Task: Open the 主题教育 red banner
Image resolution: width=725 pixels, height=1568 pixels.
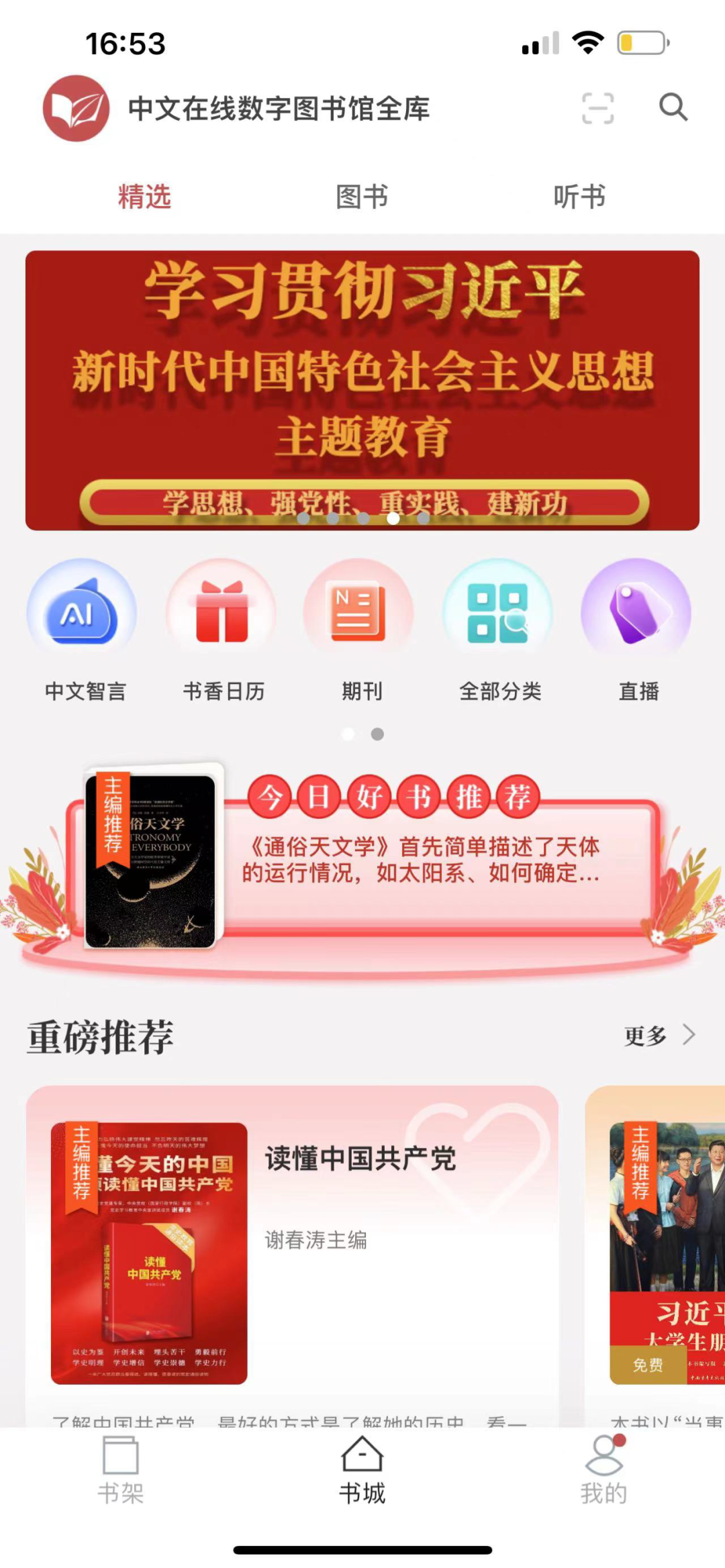Action: (362, 390)
